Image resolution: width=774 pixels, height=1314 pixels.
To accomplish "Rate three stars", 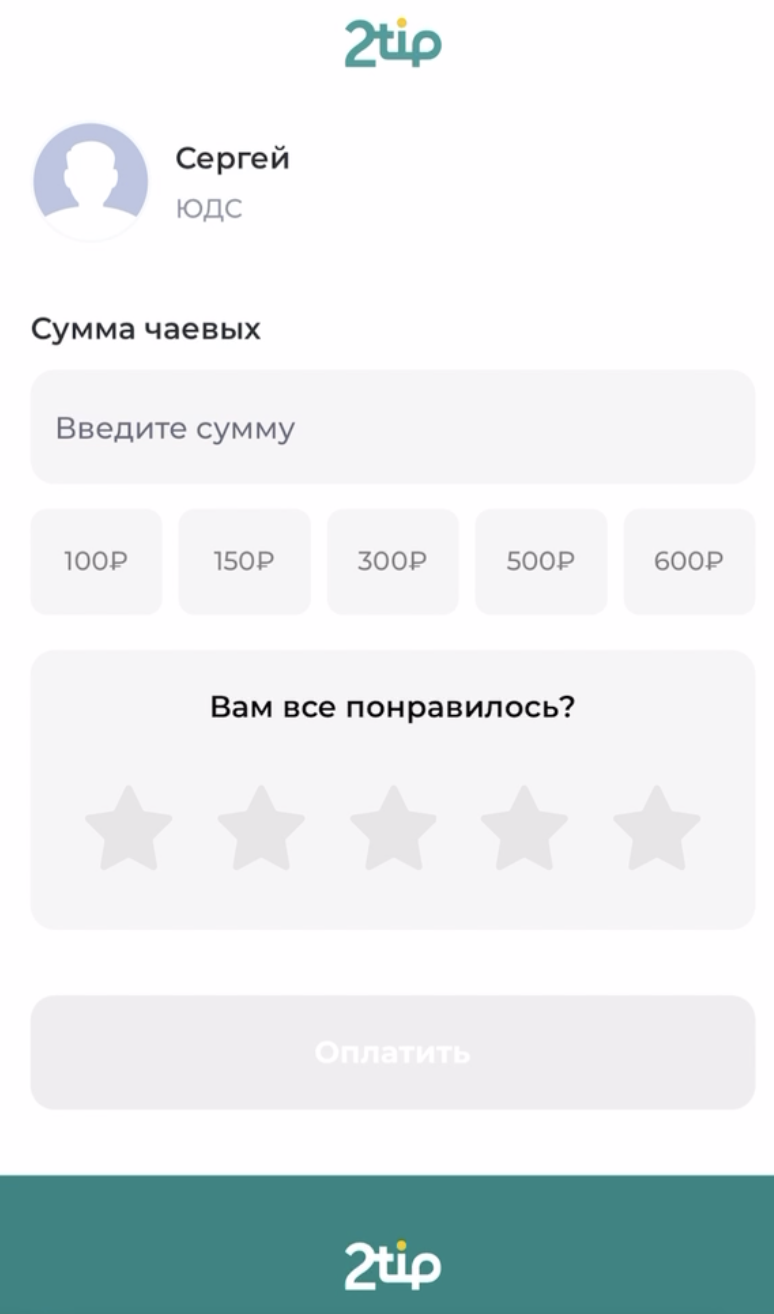I will (x=392, y=827).
